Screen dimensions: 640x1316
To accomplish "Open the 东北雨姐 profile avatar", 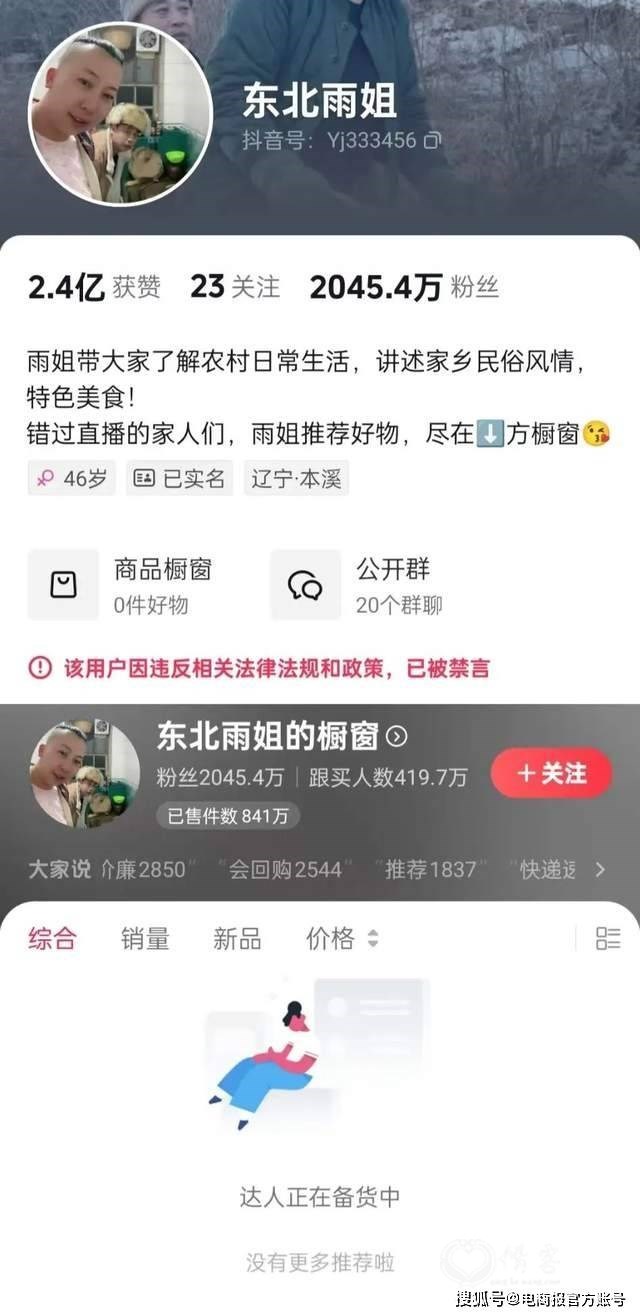I will pyautogui.click(x=119, y=113).
